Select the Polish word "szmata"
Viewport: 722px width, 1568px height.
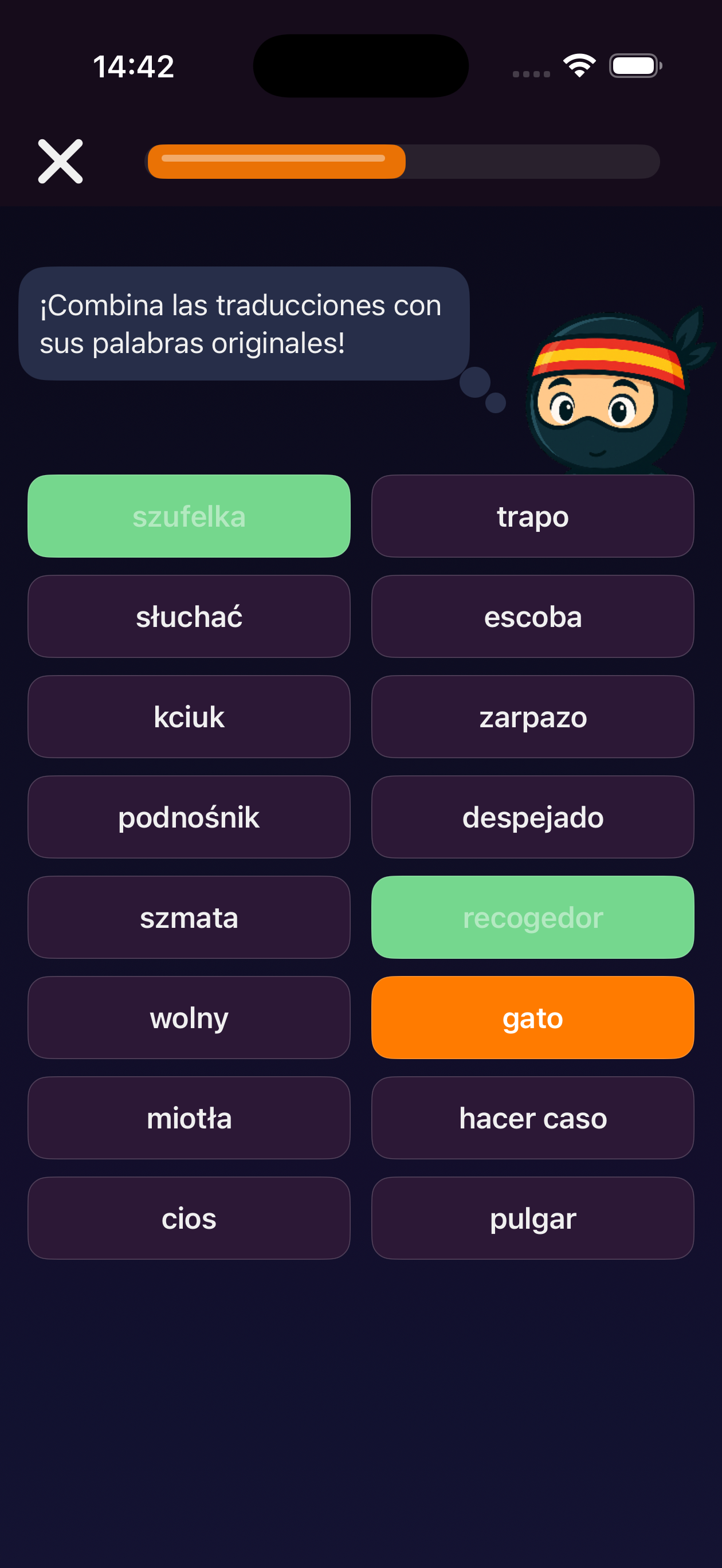click(x=189, y=918)
